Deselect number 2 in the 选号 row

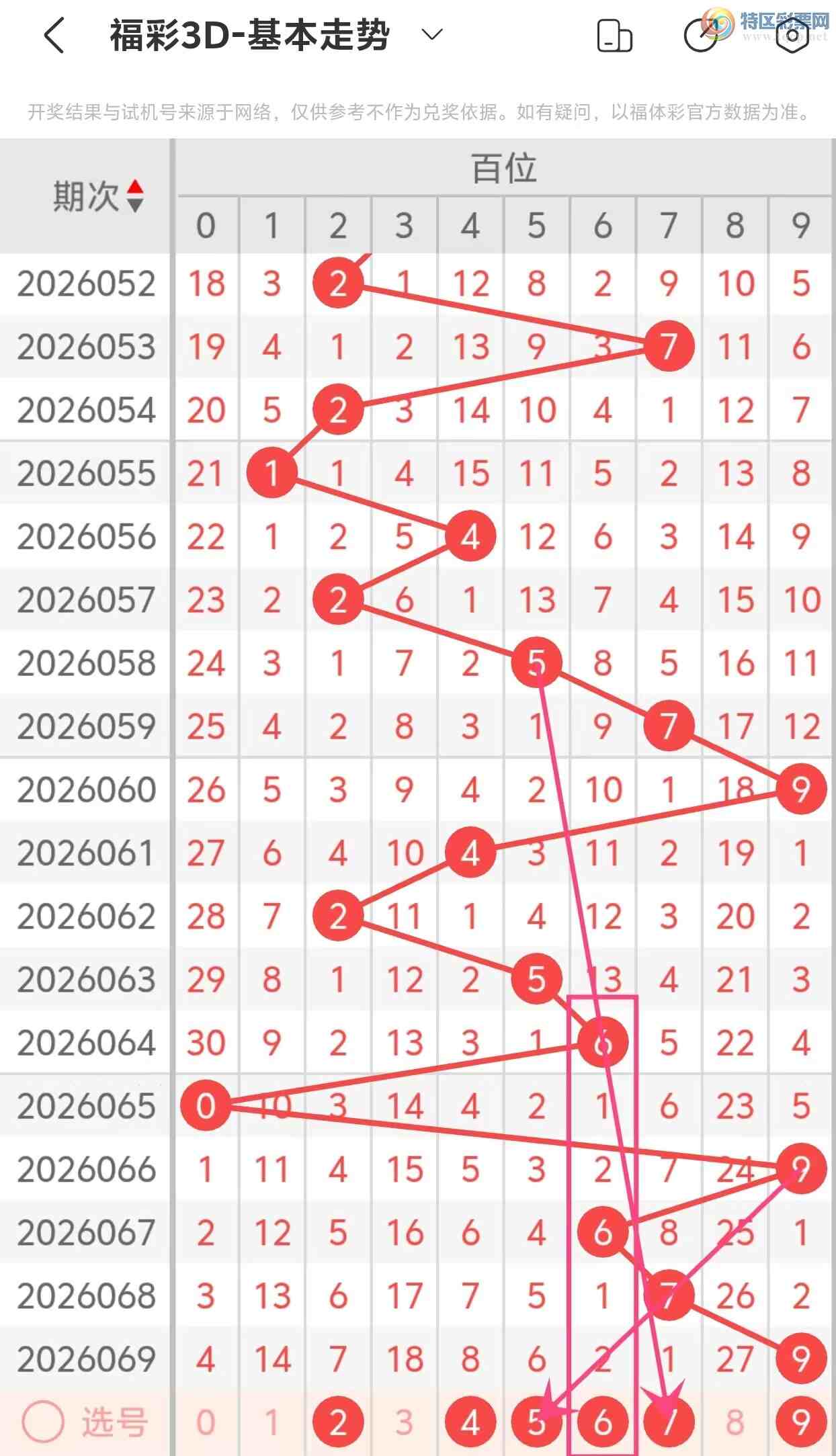[338, 1422]
